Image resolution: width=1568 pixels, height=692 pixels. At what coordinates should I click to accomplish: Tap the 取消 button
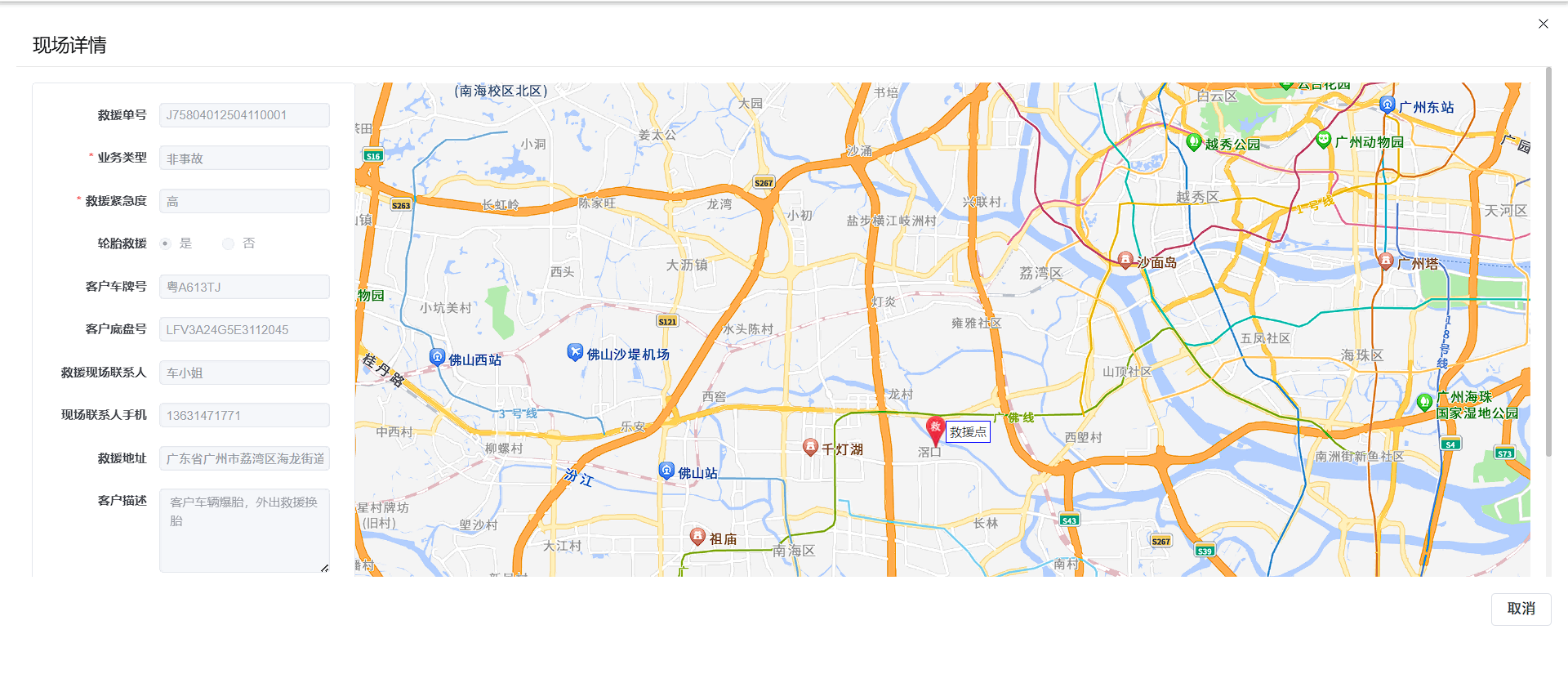pyautogui.click(x=1520, y=609)
